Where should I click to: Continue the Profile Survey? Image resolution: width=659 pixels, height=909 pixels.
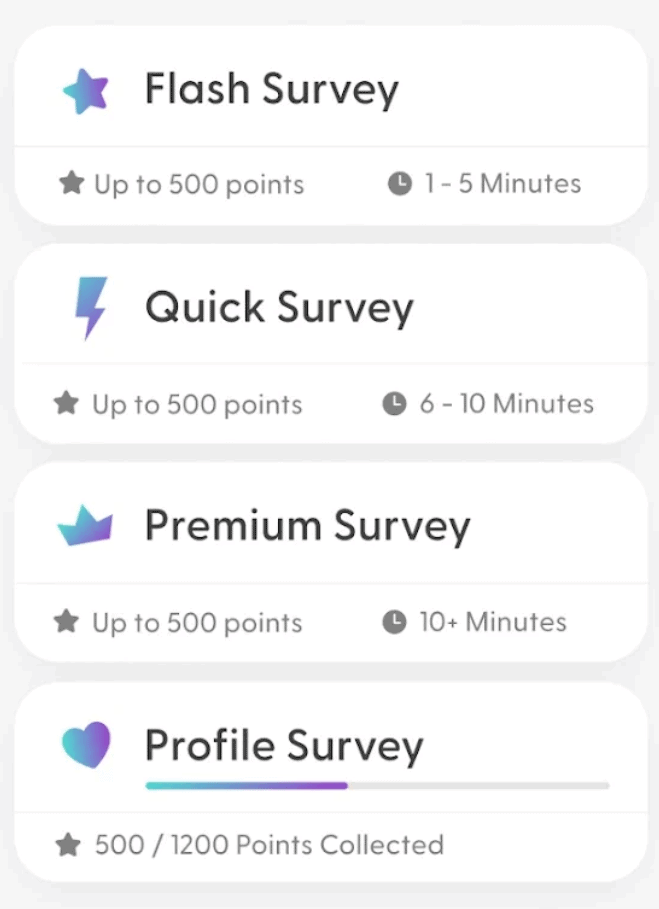284,746
